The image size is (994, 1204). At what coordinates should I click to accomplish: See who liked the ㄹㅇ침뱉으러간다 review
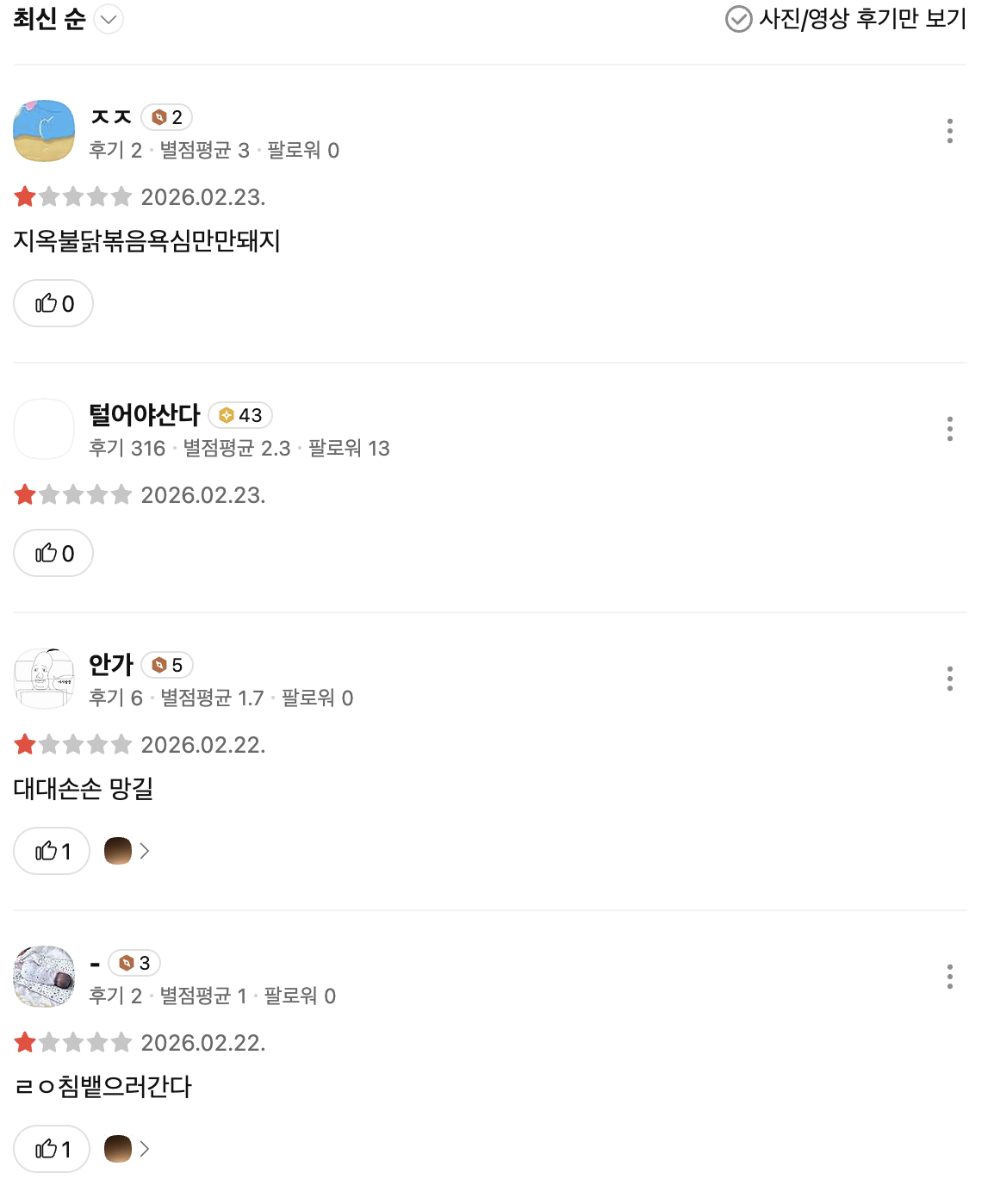click(x=127, y=1150)
